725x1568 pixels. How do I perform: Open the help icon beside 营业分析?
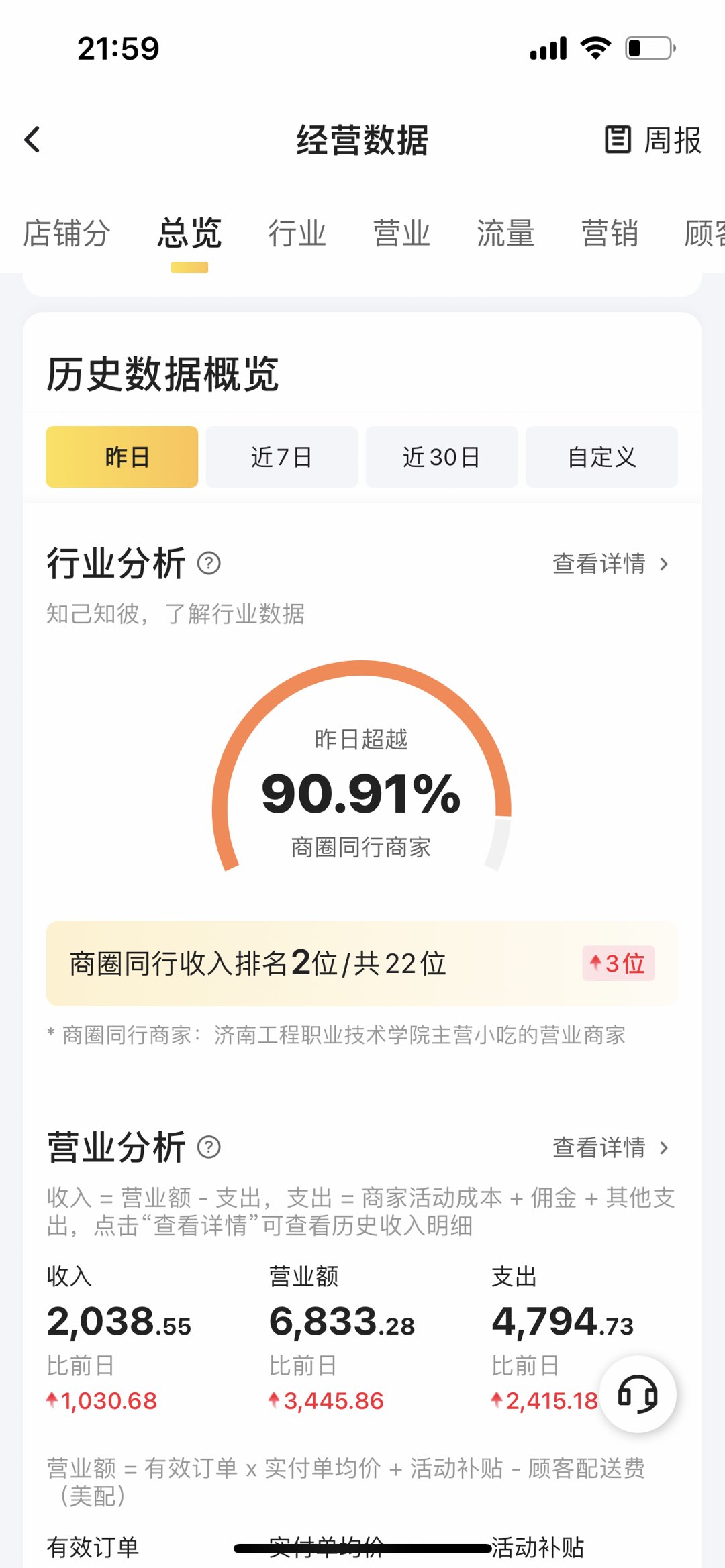click(209, 1147)
